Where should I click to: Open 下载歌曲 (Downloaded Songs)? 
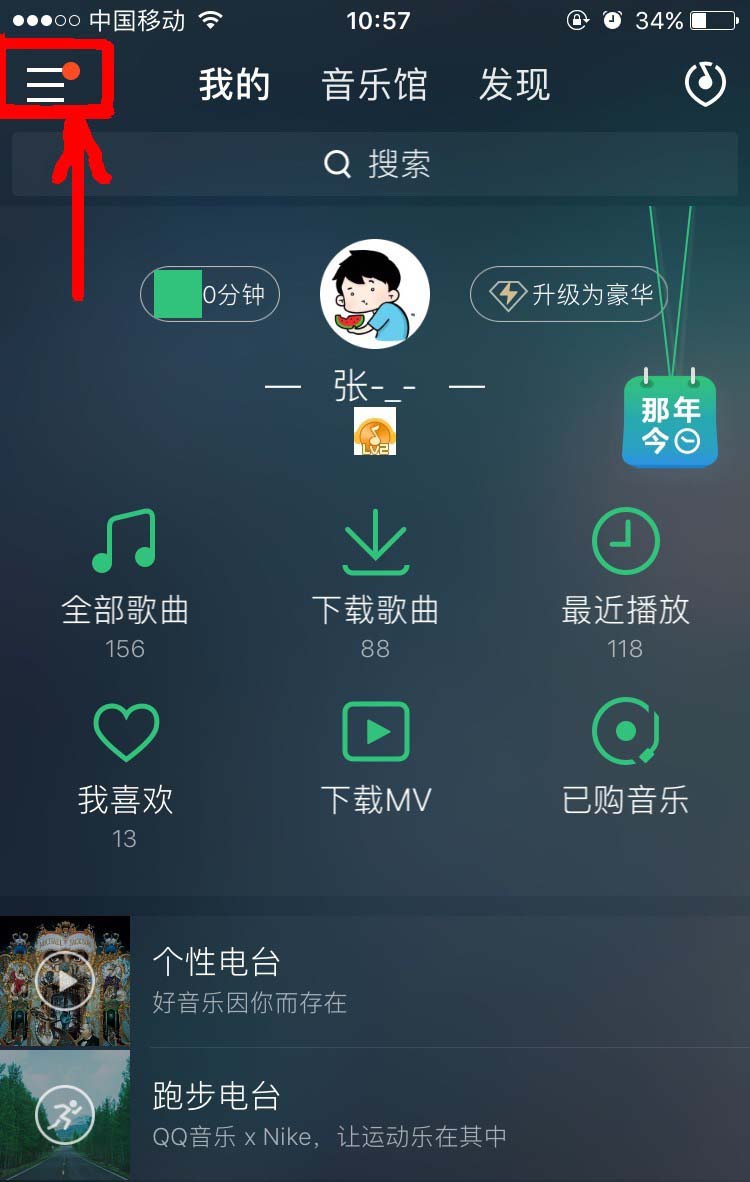[375, 570]
